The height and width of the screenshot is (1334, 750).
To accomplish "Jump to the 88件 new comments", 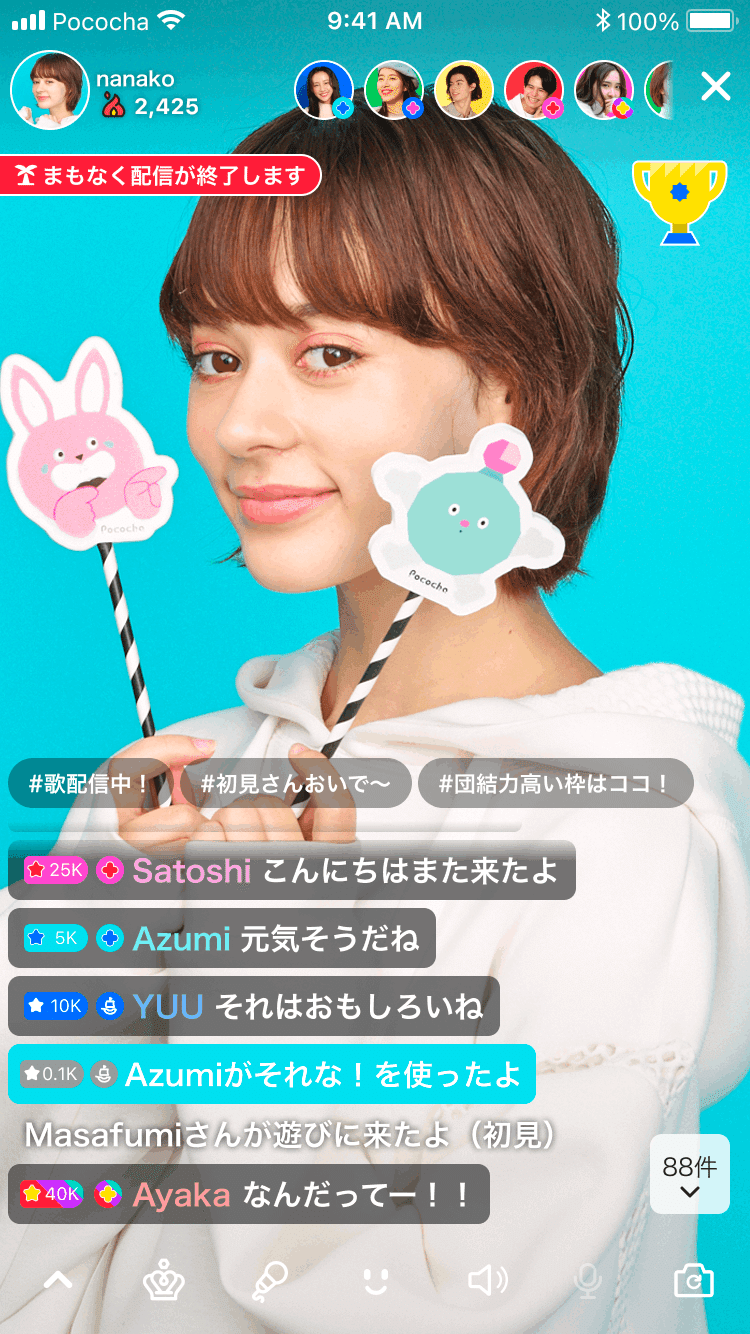I will click(690, 1174).
